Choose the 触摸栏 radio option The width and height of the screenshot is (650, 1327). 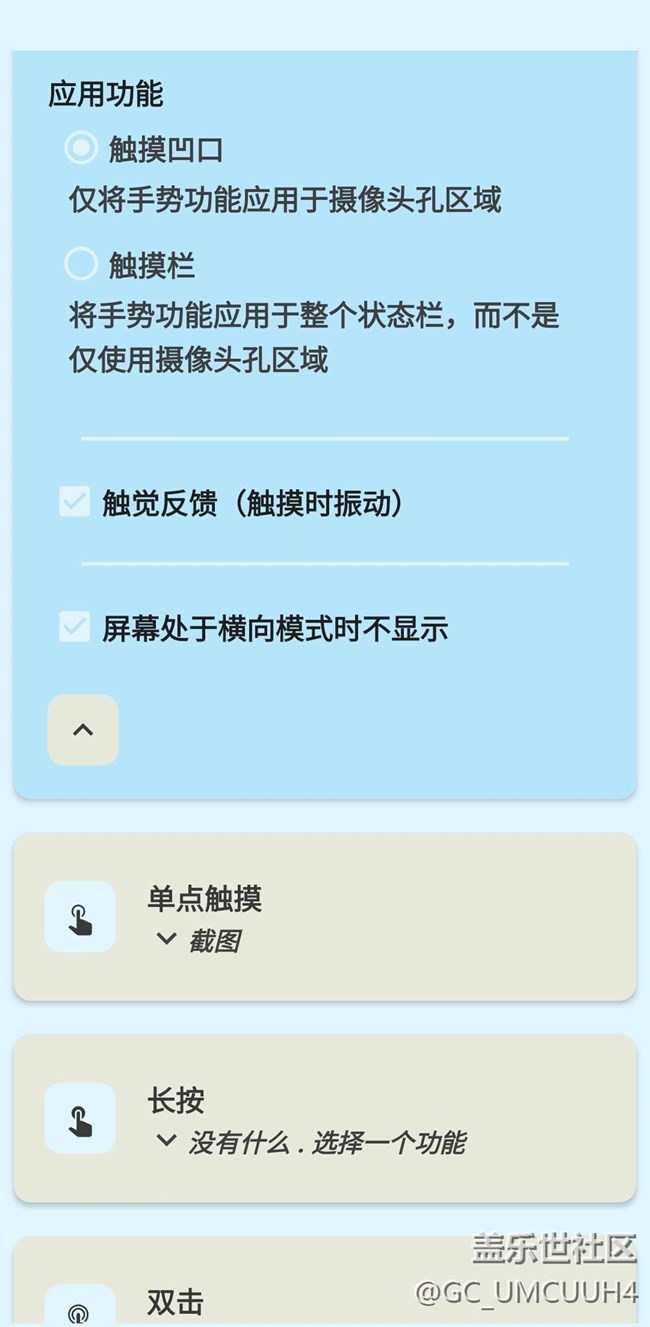pos(81,265)
